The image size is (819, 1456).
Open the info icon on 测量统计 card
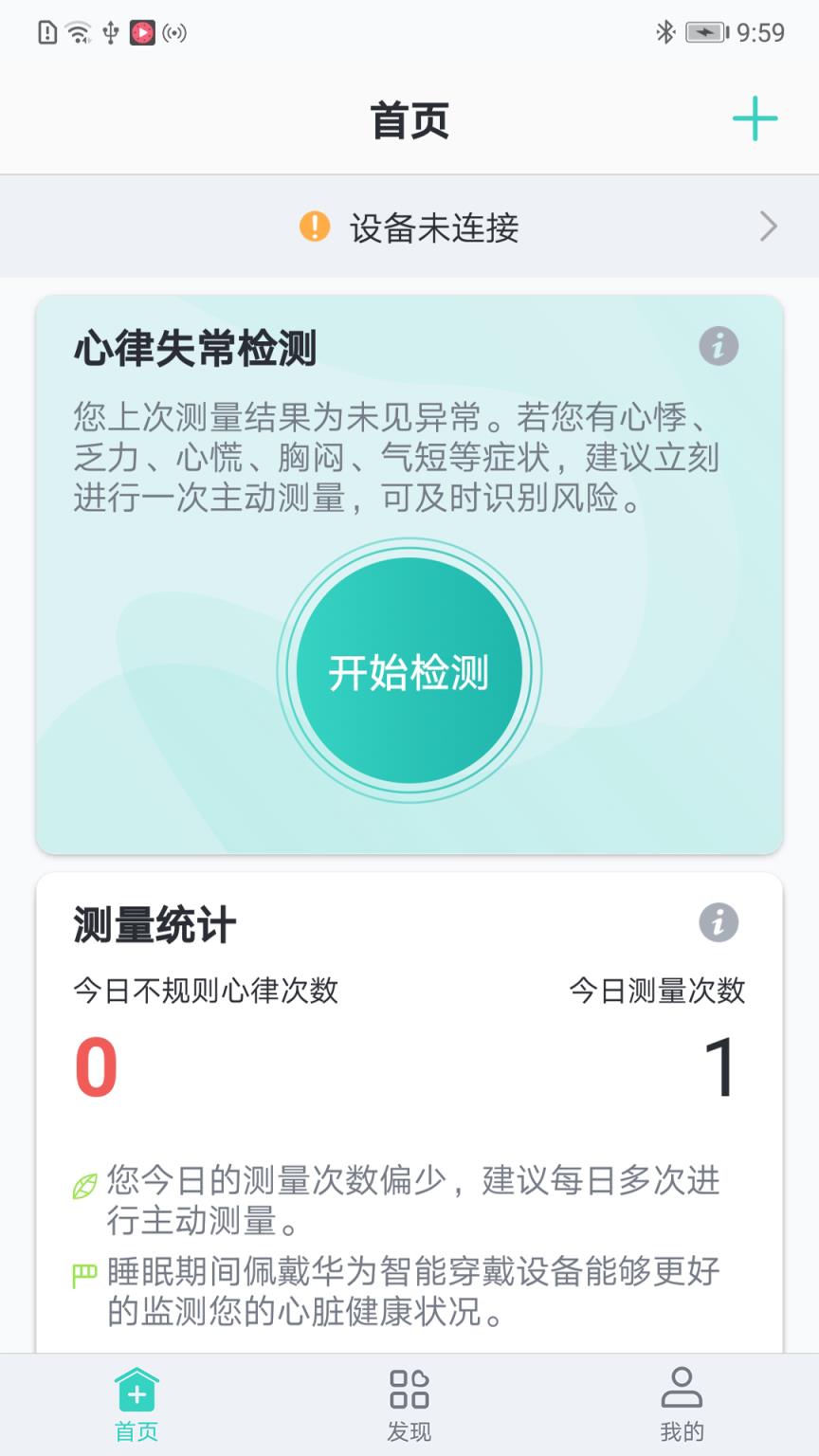718,922
